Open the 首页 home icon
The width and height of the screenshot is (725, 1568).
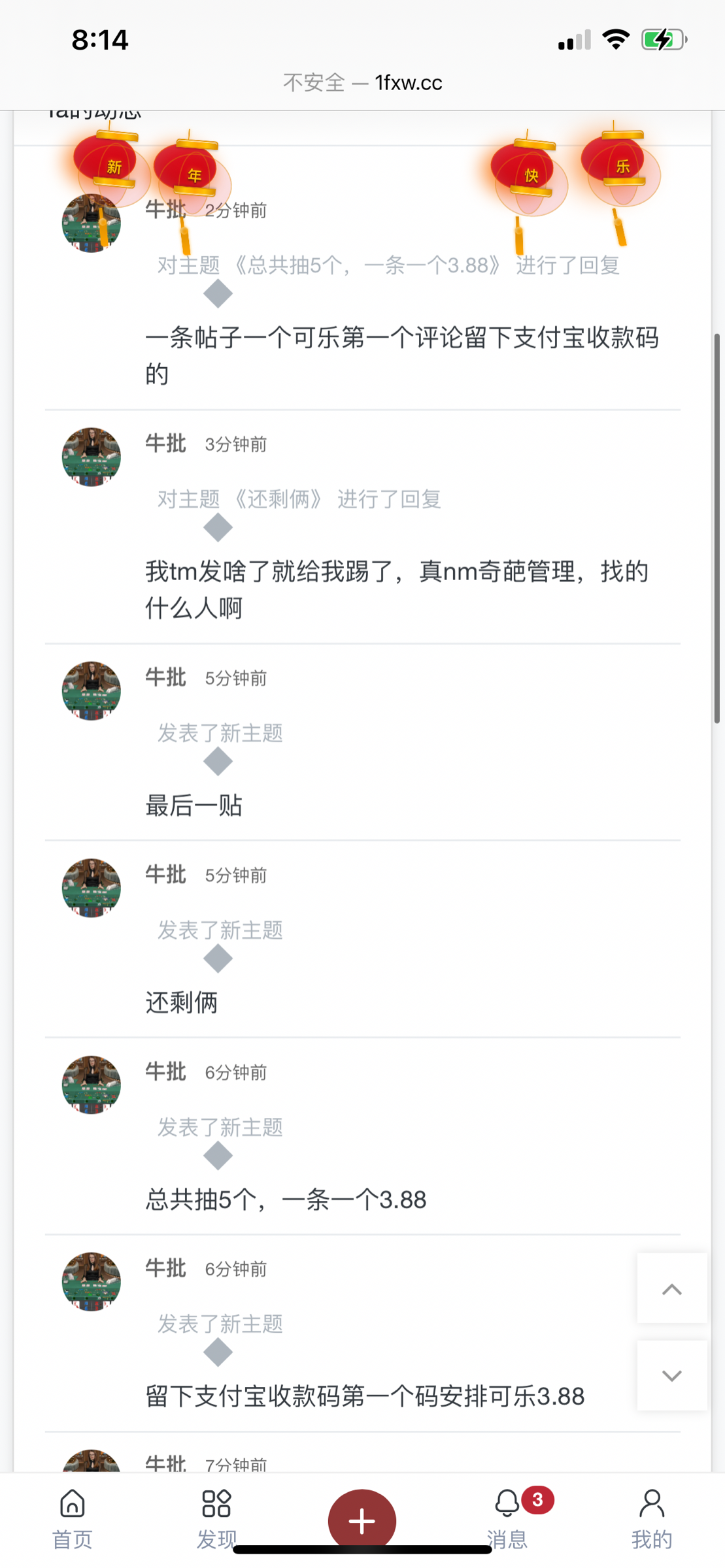(x=72, y=1506)
